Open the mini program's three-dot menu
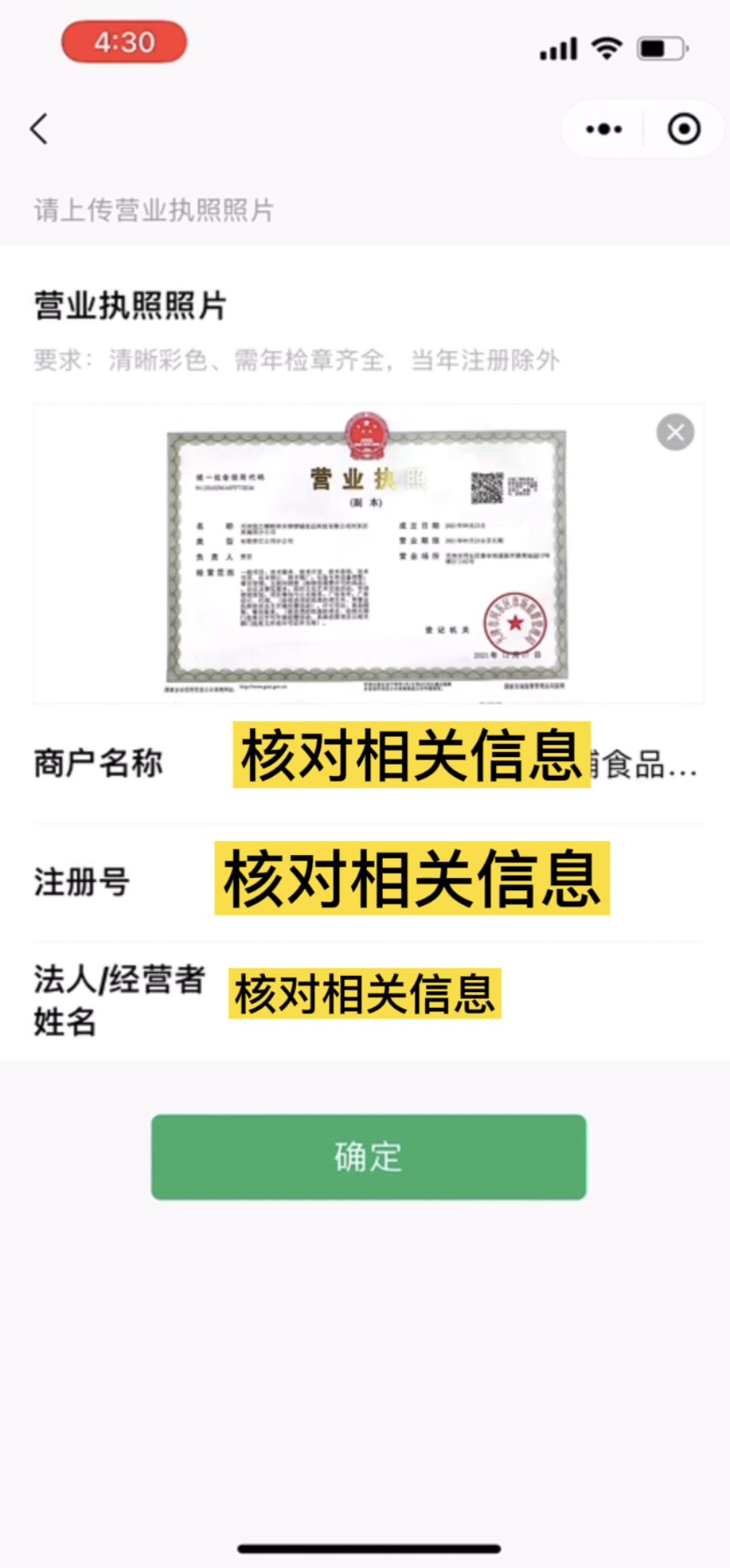This screenshot has height=1568, width=730. 604,129
